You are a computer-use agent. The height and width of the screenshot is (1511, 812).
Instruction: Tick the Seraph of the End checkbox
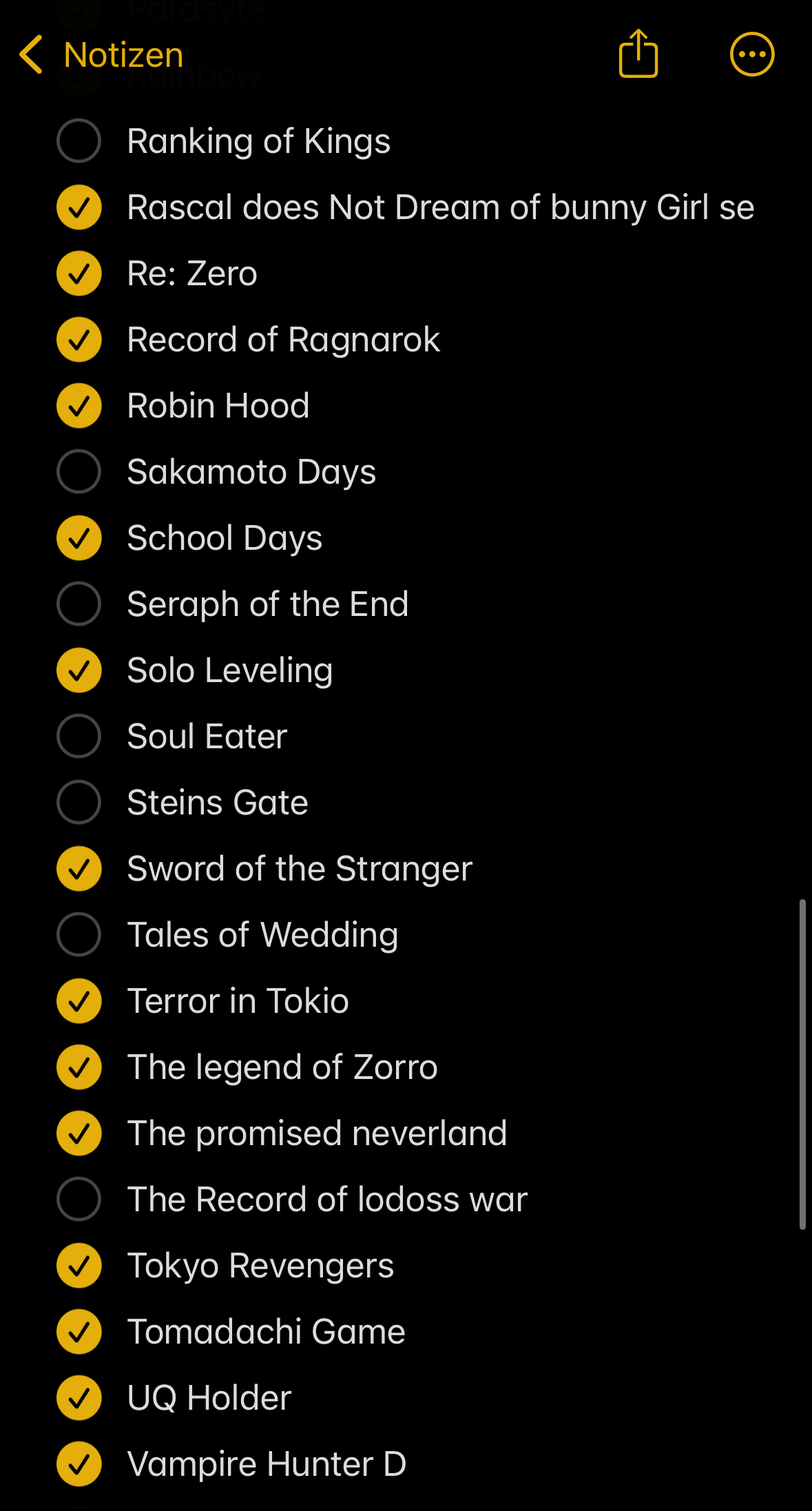[x=79, y=604]
